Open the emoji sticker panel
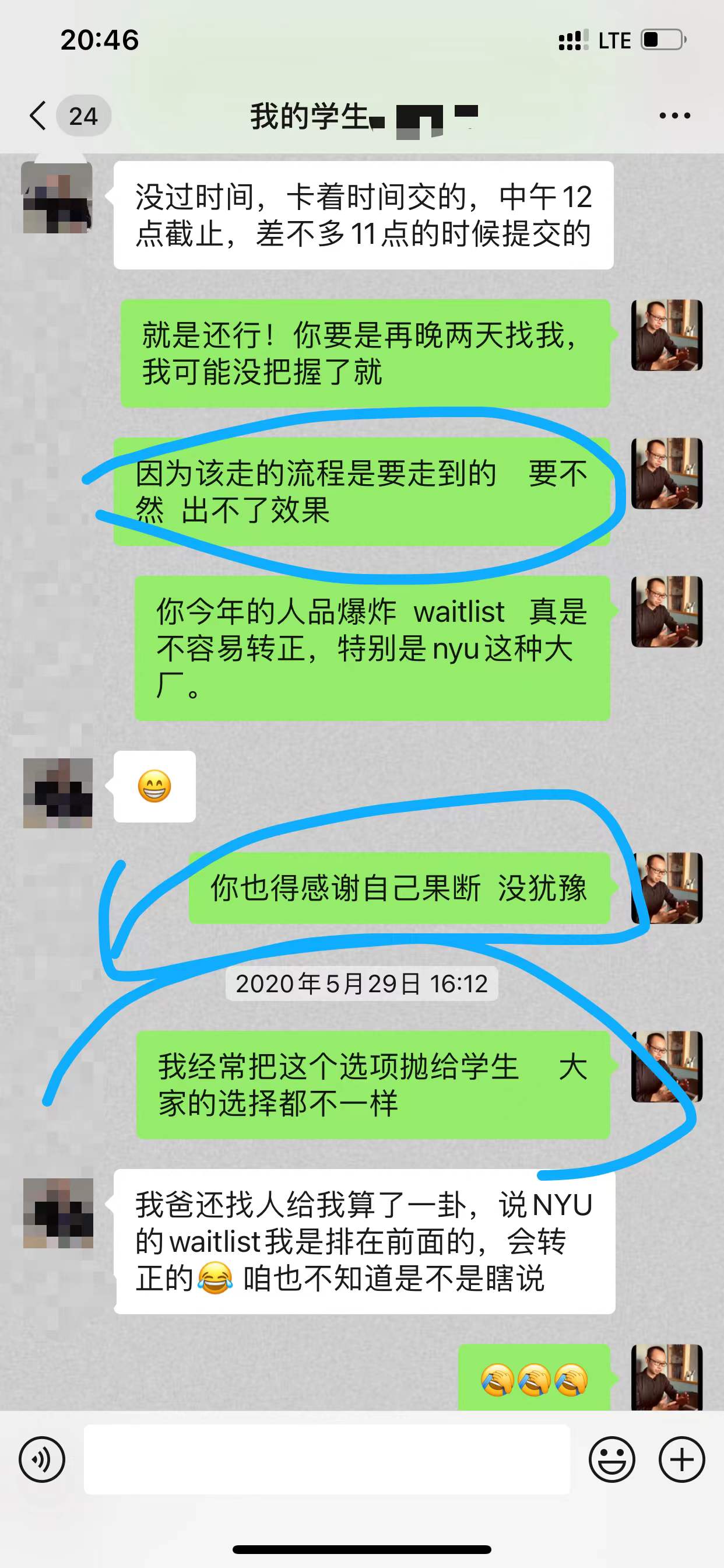Screen dimensions: 724x1568 click(611, 1459)
